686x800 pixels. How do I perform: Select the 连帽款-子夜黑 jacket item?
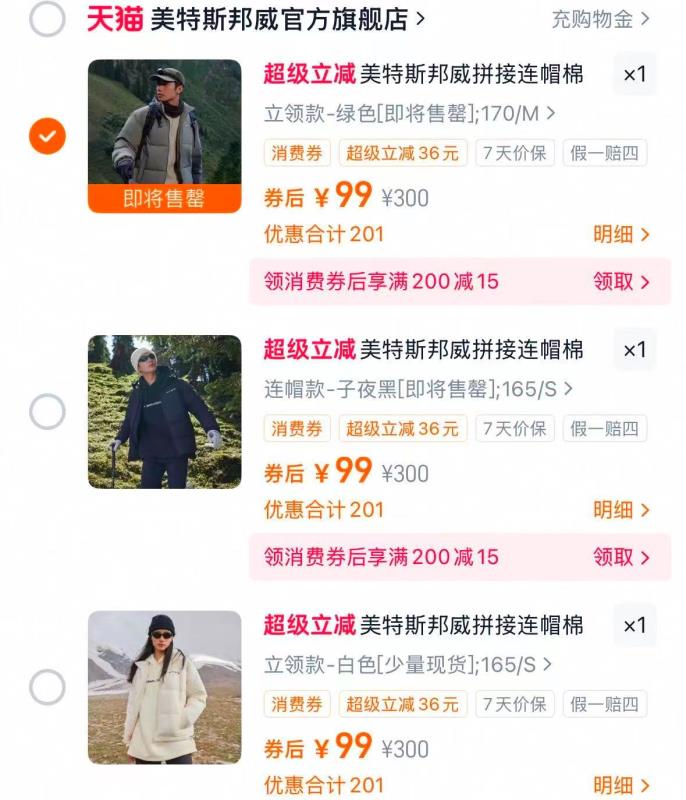(x=47, y=411)
